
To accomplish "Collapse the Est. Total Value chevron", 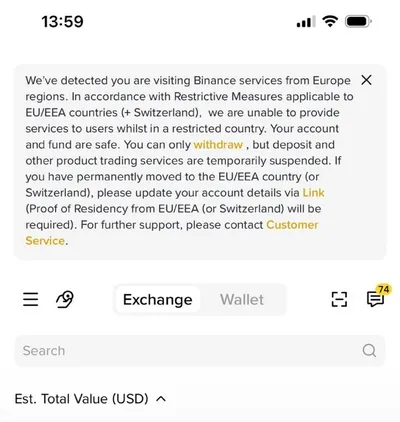I will (161, 399).
